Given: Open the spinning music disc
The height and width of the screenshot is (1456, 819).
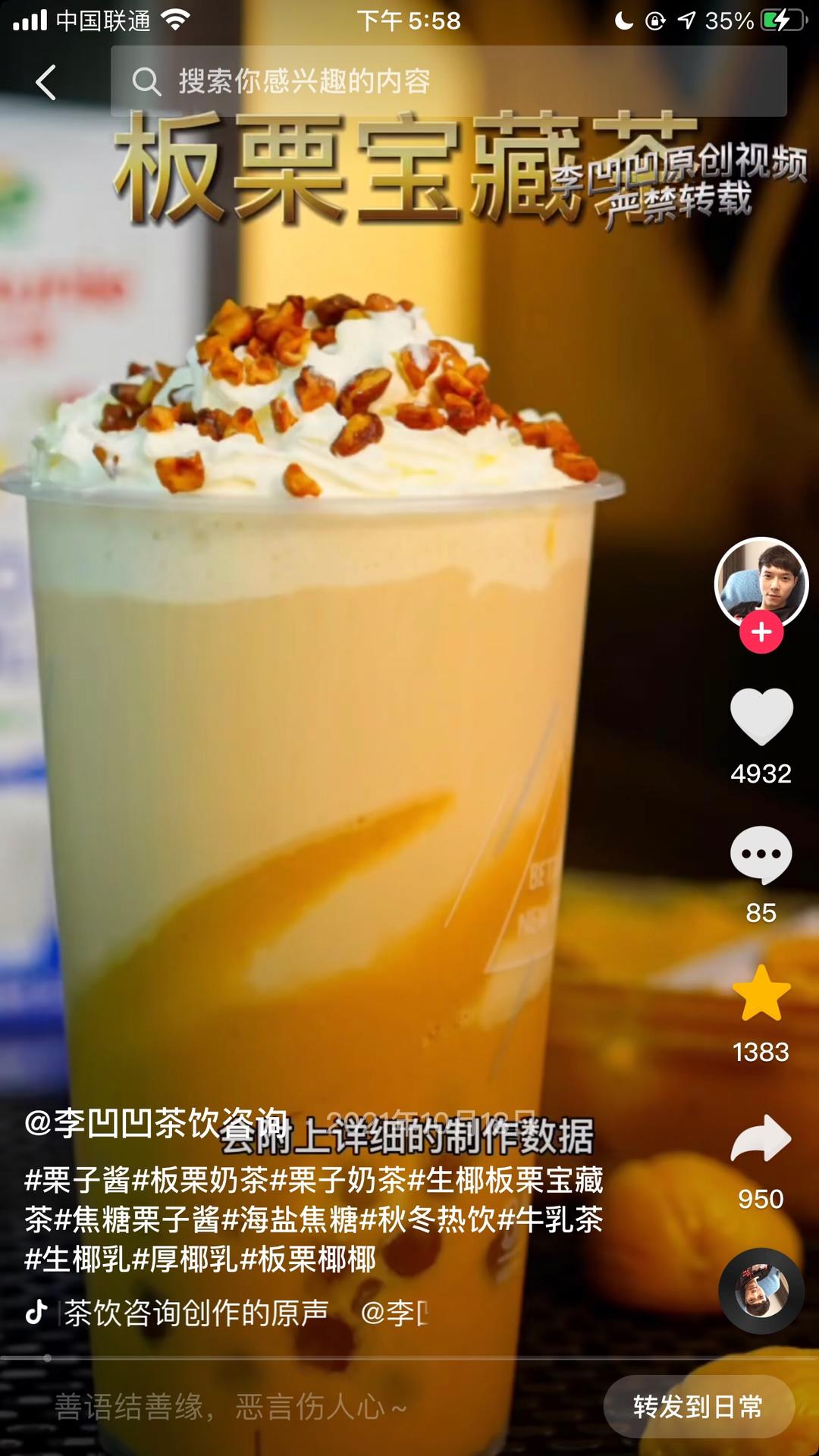Looking at the screenshot, I should (x=761, y=1290).
